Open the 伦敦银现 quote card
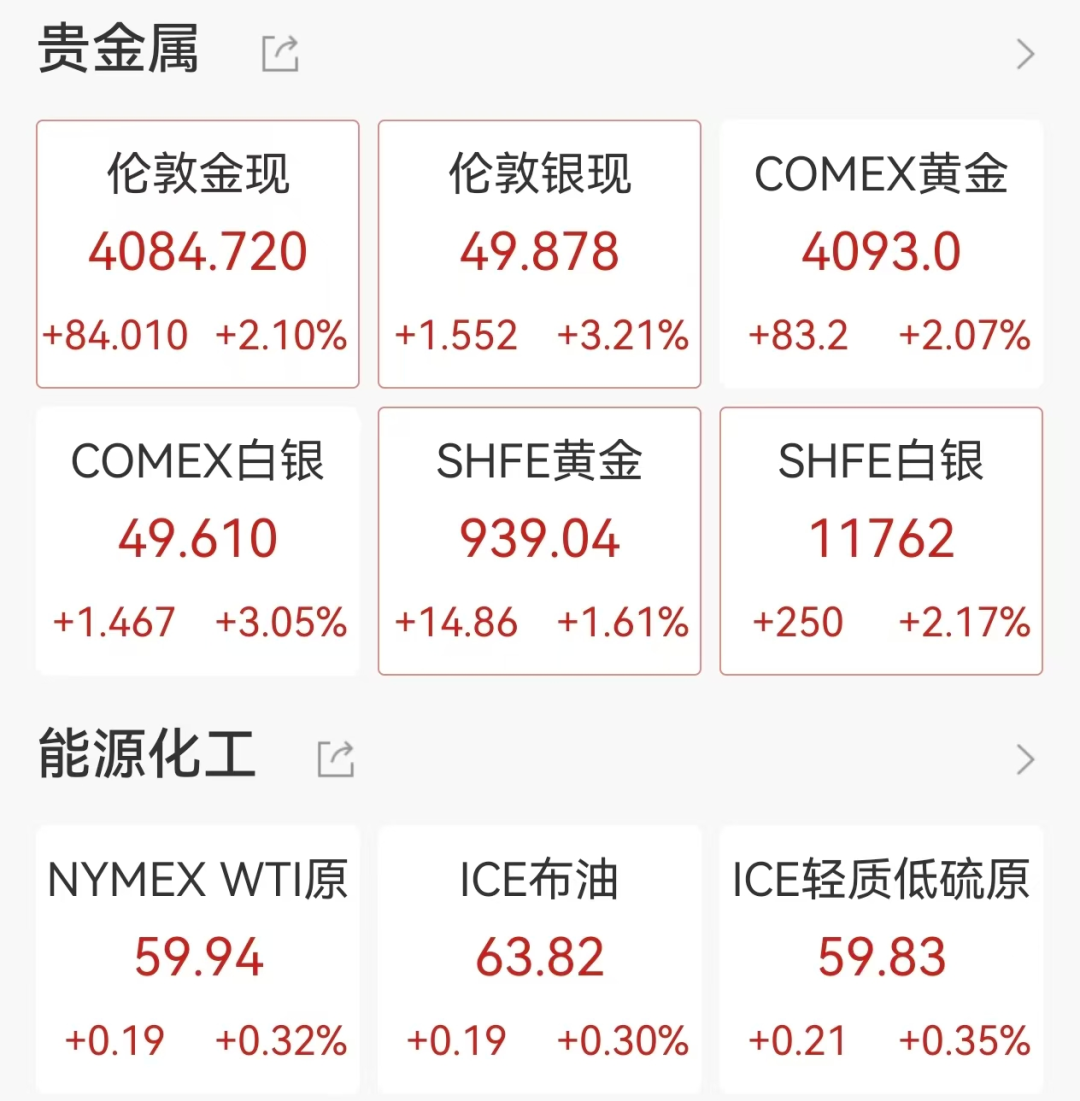The width and height of the screenshot is (1080, 1101). tap(539, 254)
